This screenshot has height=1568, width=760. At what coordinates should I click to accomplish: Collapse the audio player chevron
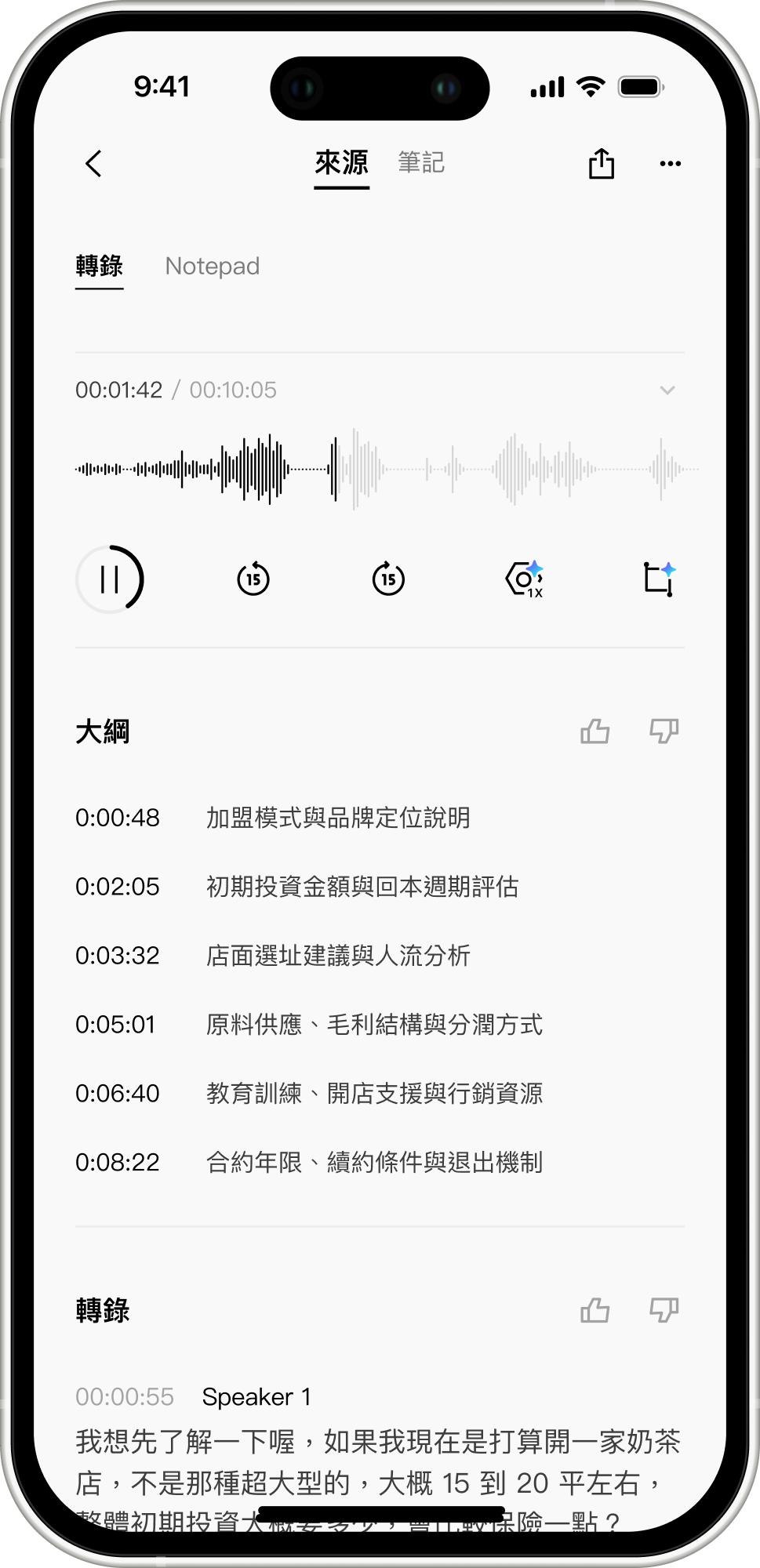click(667, 390)
